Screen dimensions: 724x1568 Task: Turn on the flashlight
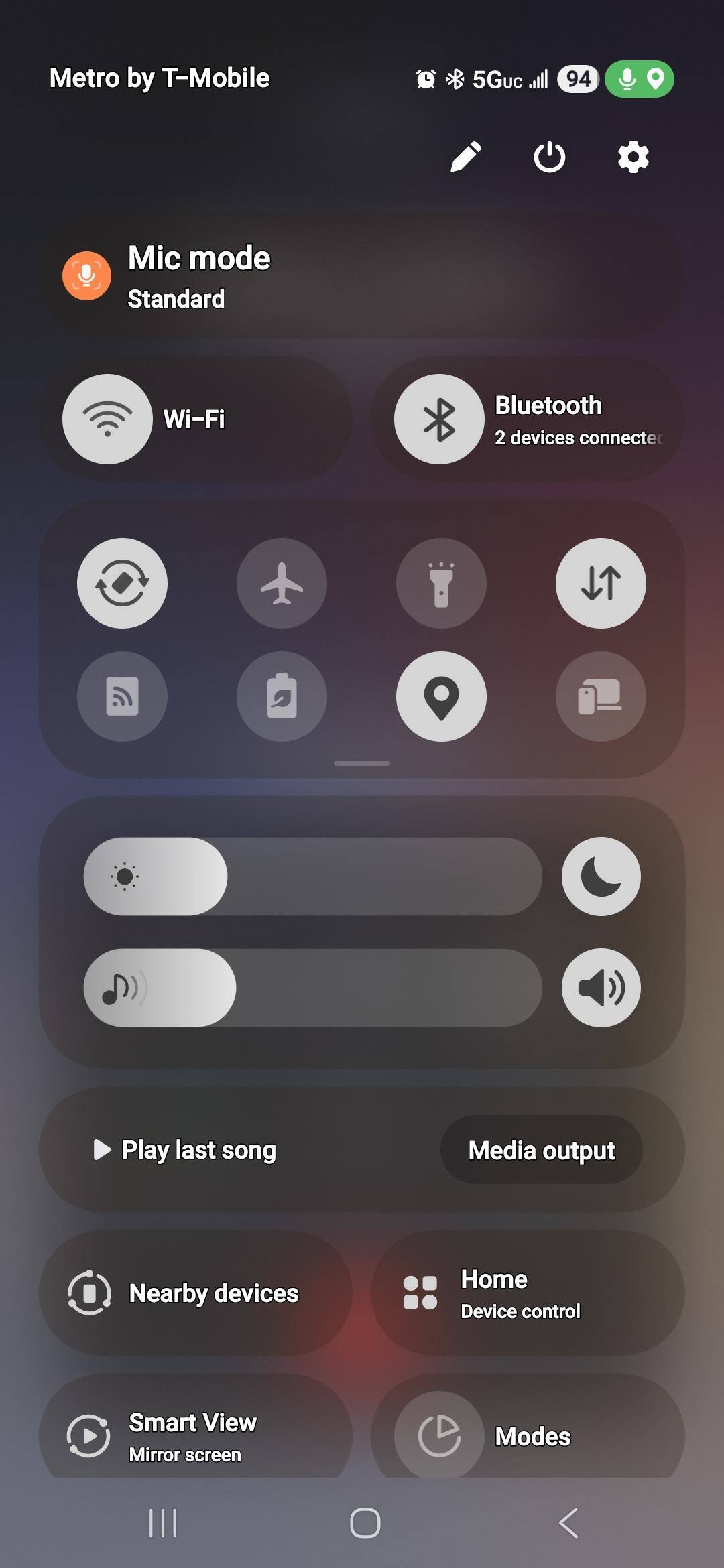click(x=441, y=583)
